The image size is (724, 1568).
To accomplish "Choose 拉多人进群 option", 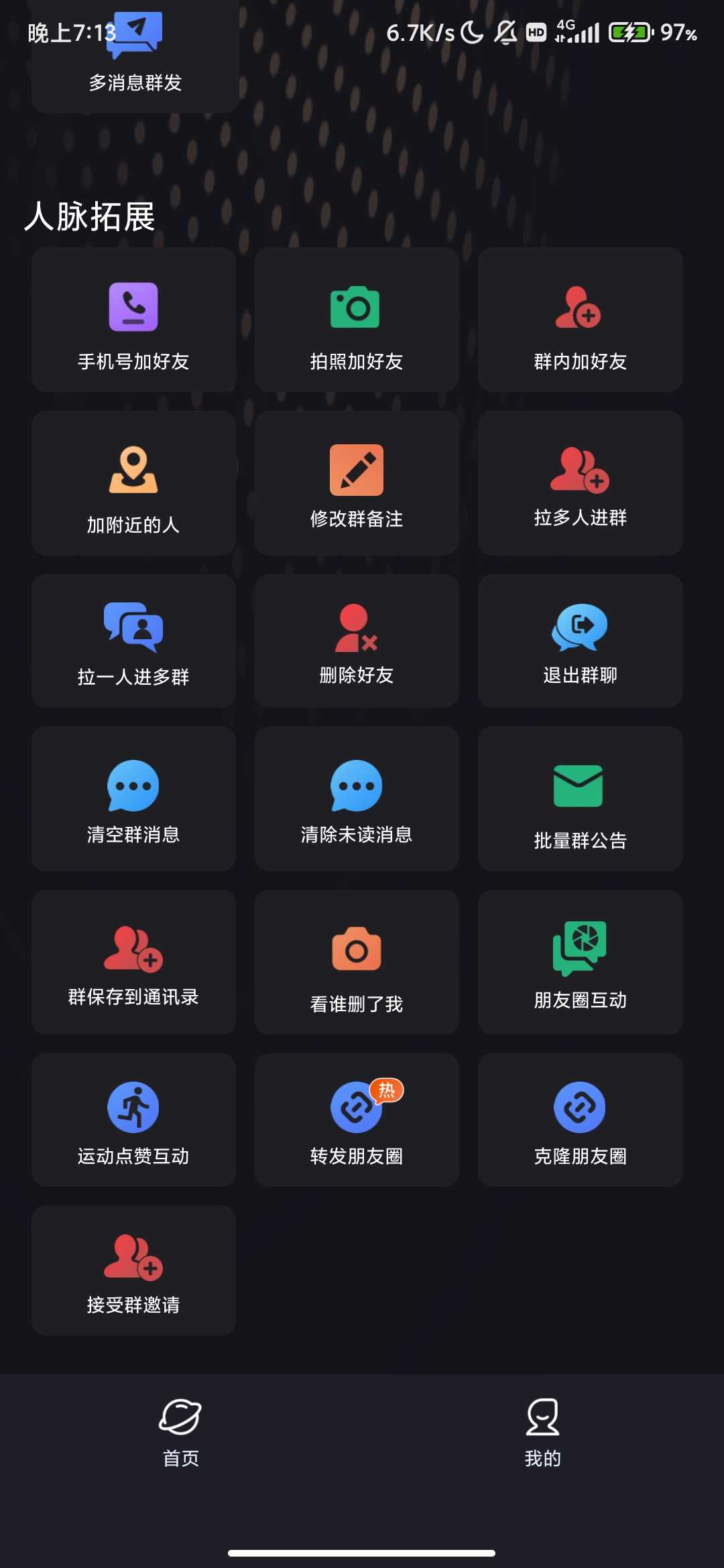I will coord(580,484).
